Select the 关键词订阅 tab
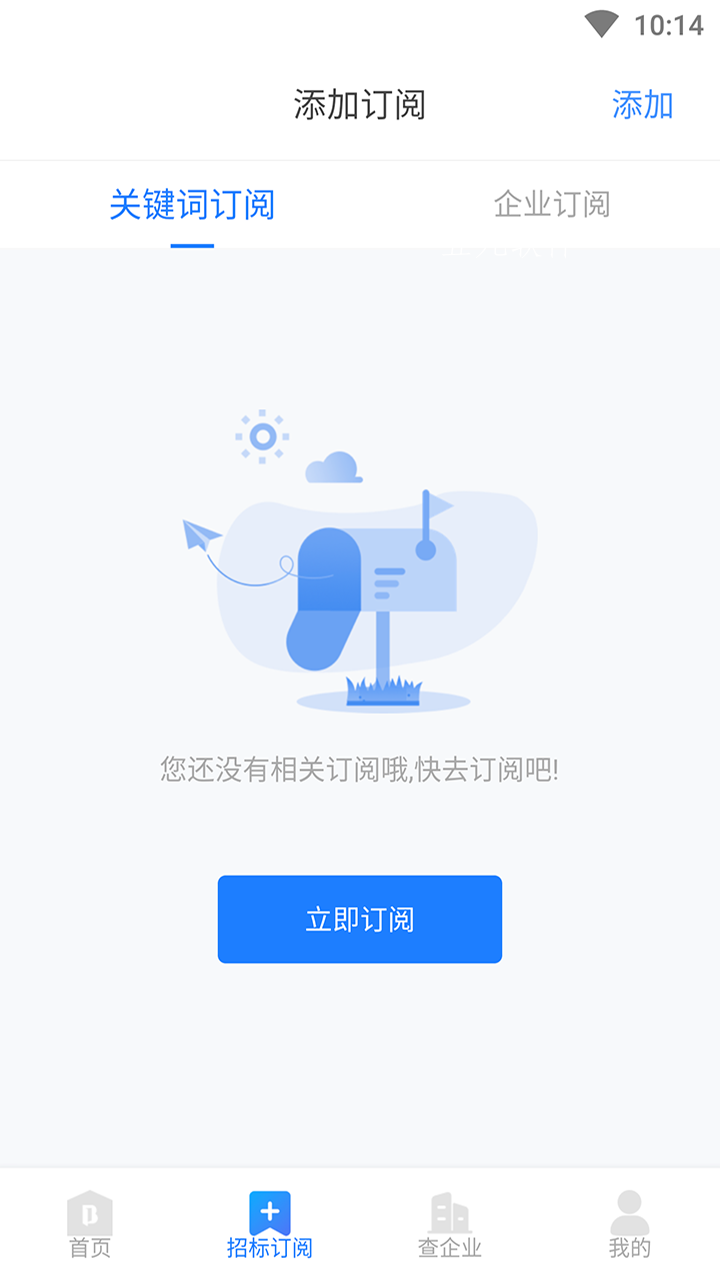Screen dimensions: 720x1280 pyautogui.click(x=192, y=205)
